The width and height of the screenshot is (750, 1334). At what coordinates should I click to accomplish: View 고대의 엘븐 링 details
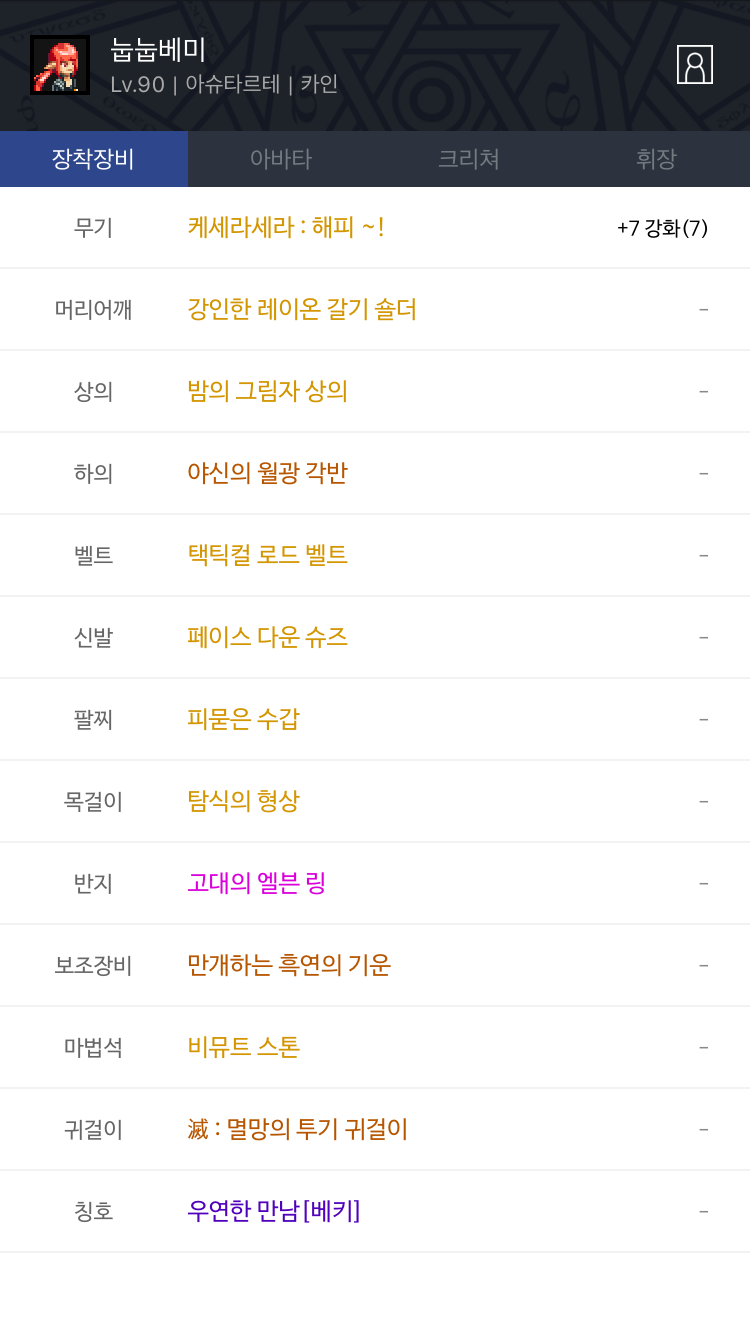(x=256, y=884)
